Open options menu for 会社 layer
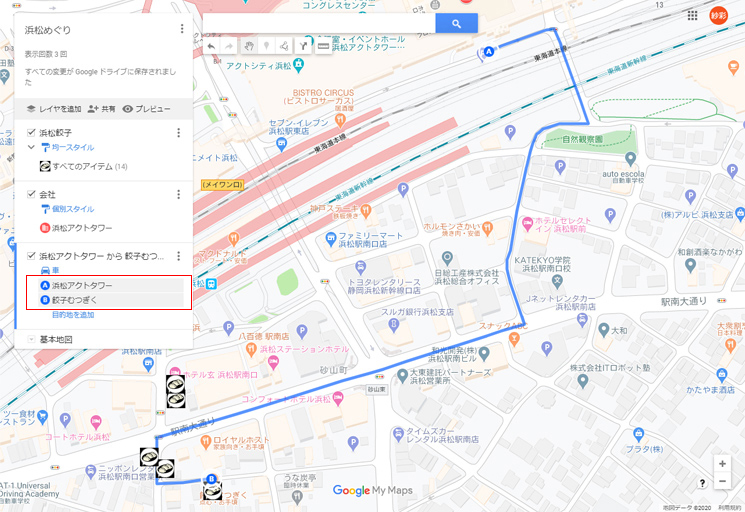Viewport: 745px width, 512px height. pyautogui.click(x=179, y=194)
